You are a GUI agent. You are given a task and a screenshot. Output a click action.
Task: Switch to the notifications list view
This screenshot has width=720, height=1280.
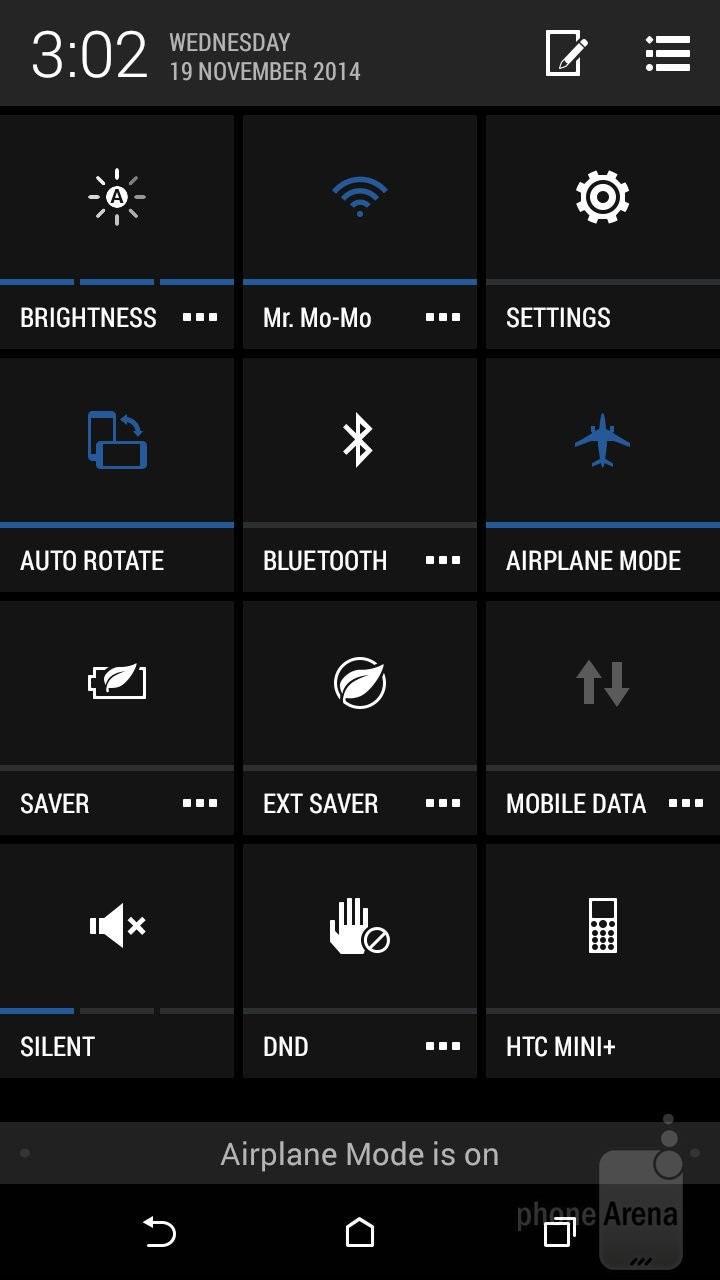click(x=667, y=53)
